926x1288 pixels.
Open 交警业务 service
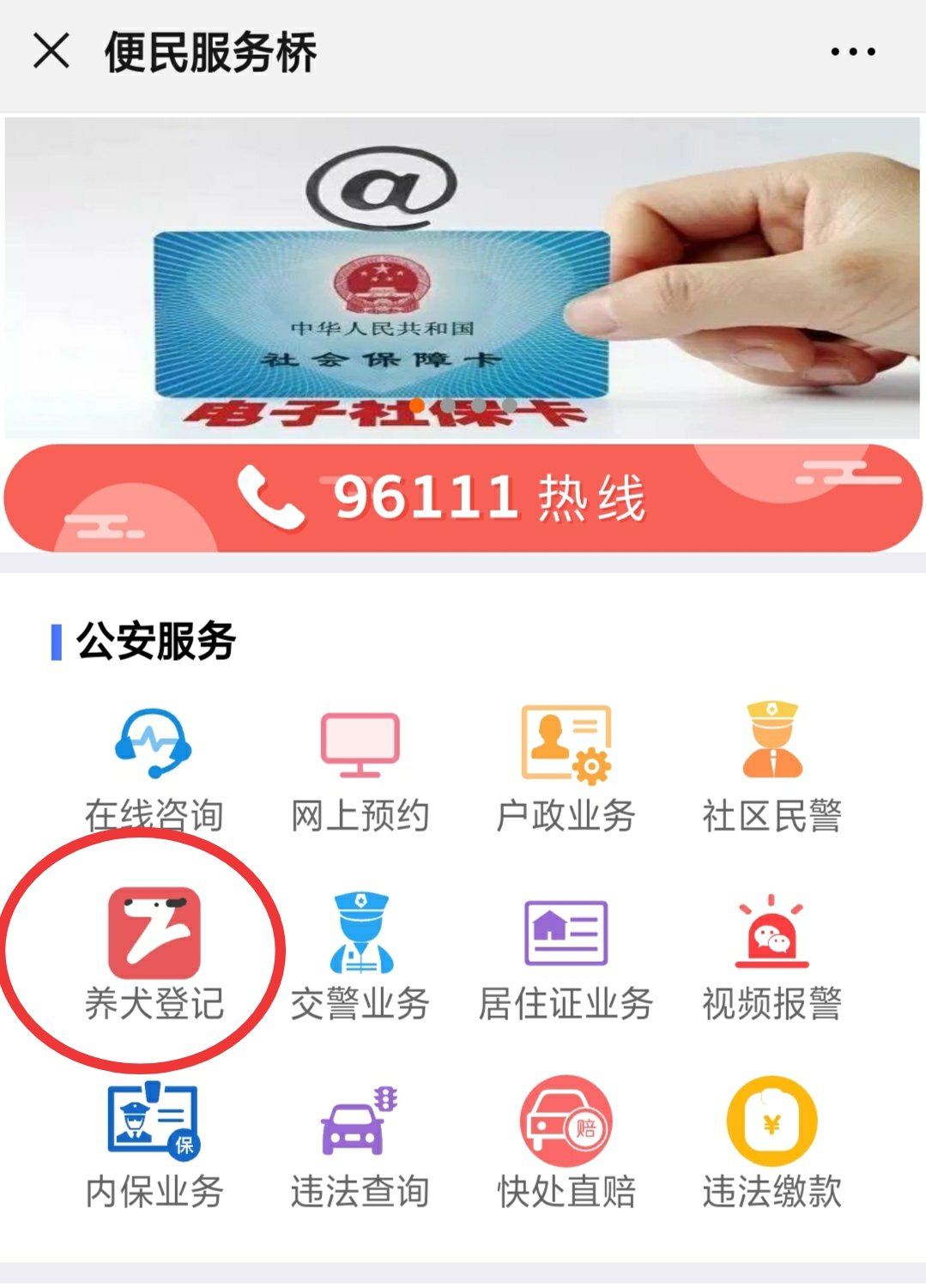(x=360, y=954)
